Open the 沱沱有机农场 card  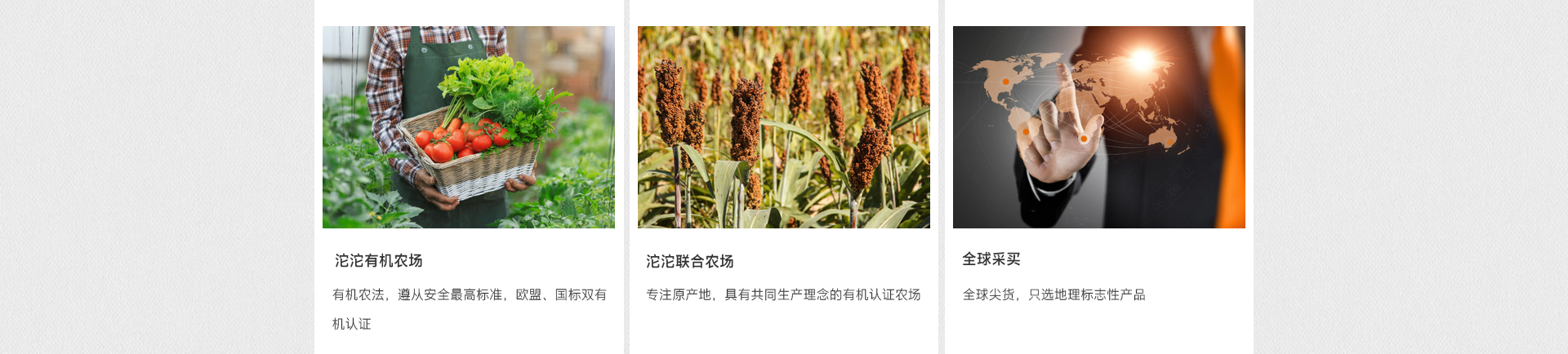[378, 261]
